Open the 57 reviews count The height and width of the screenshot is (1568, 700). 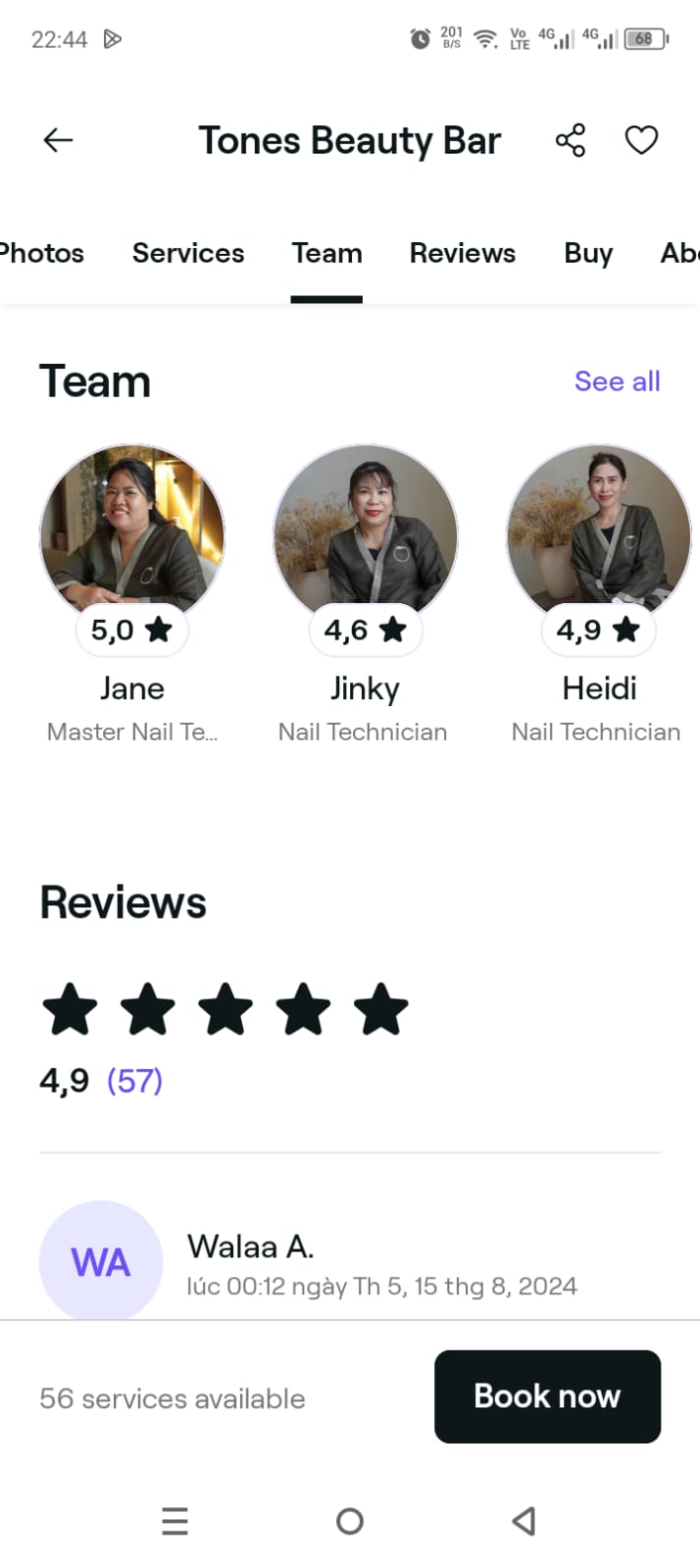pos(134,1081)
